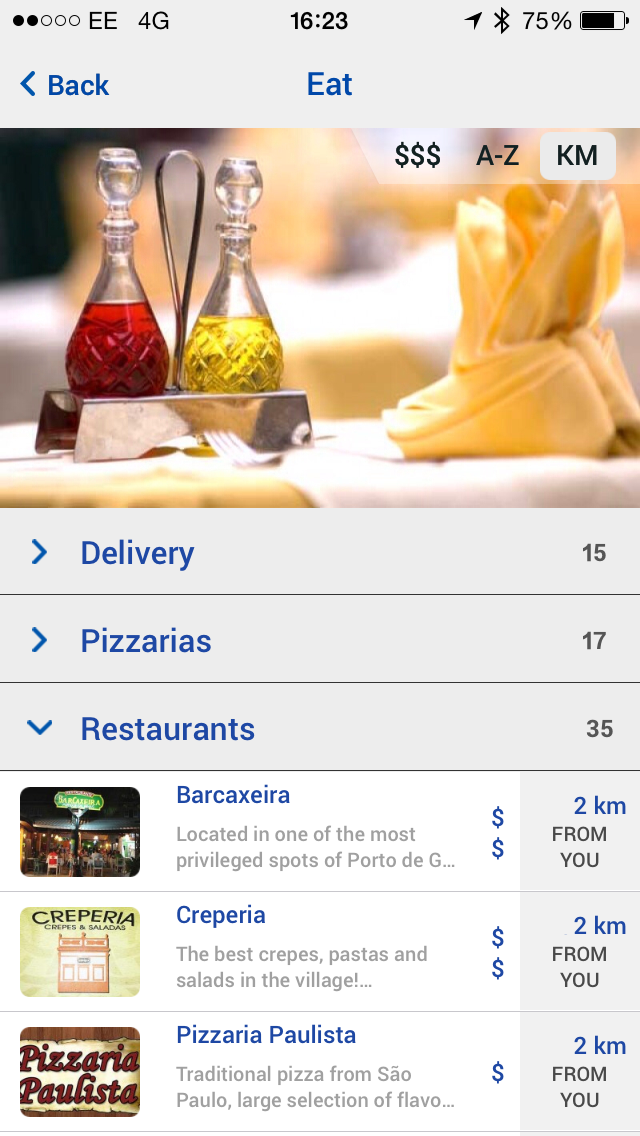Viewport: 640px width, 1136px height.
Task: View the Creperia listing
Action: click(x=221, y=916)
